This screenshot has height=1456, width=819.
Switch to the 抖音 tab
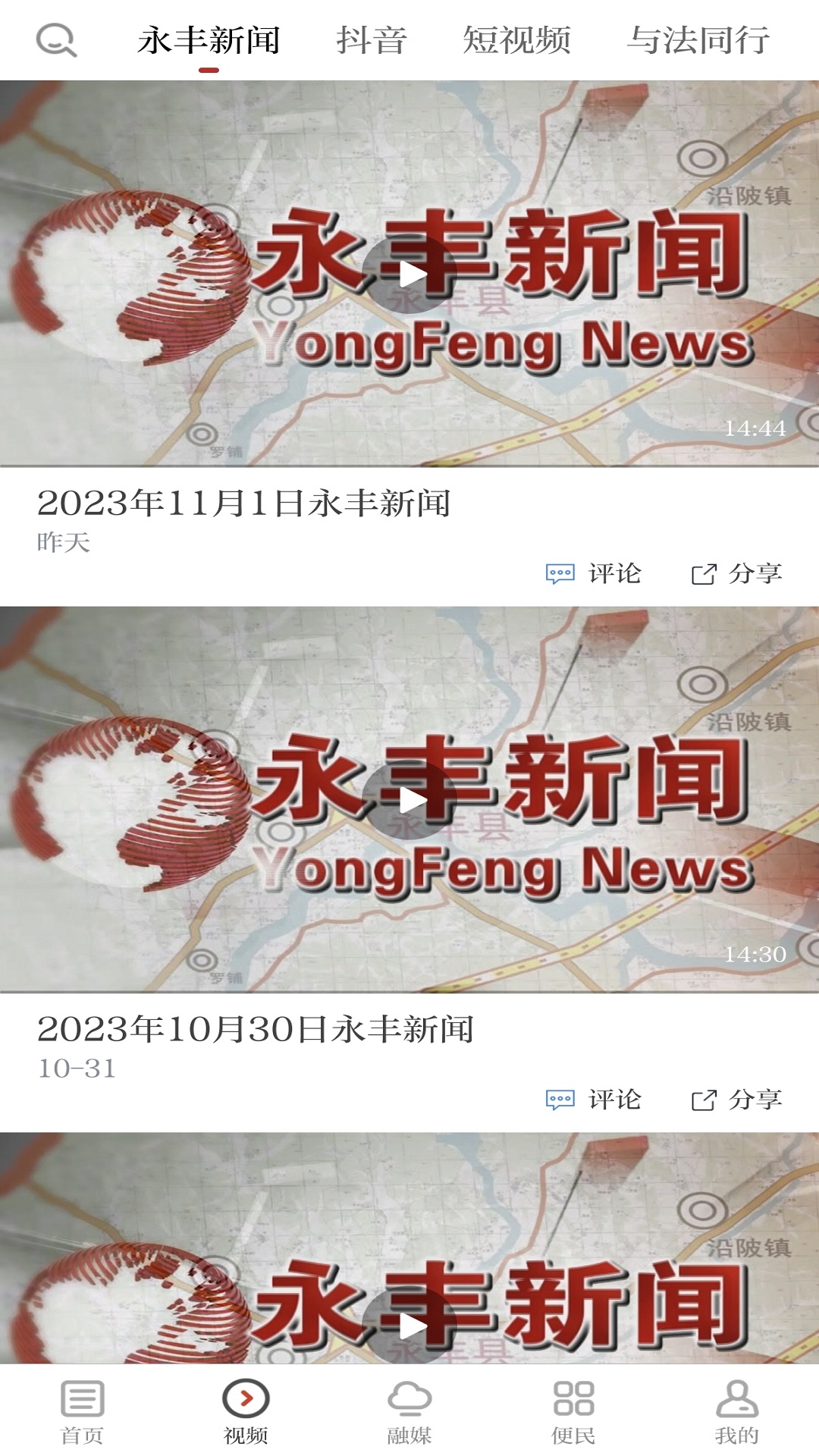(372, 40)
